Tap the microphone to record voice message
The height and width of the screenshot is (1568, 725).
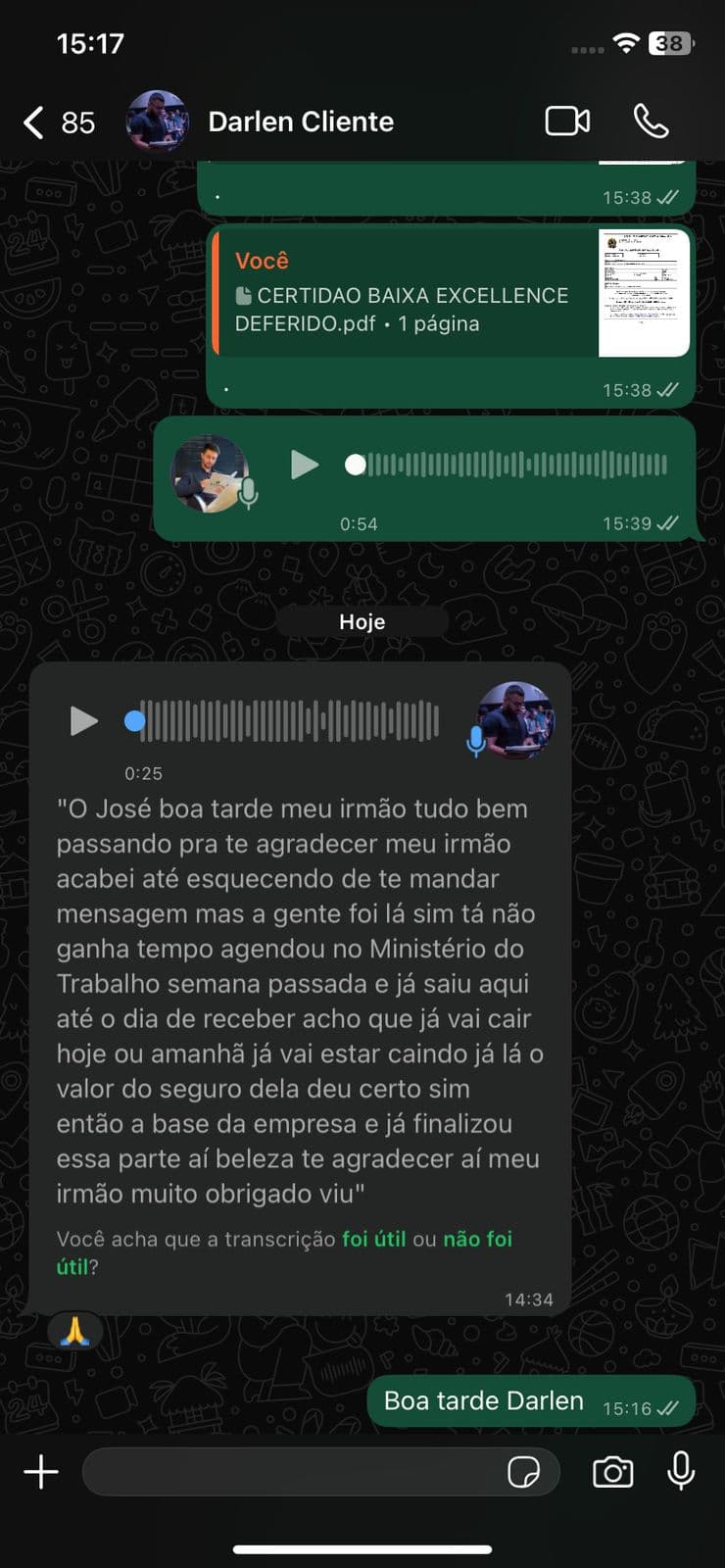(x=679, y=1471)
